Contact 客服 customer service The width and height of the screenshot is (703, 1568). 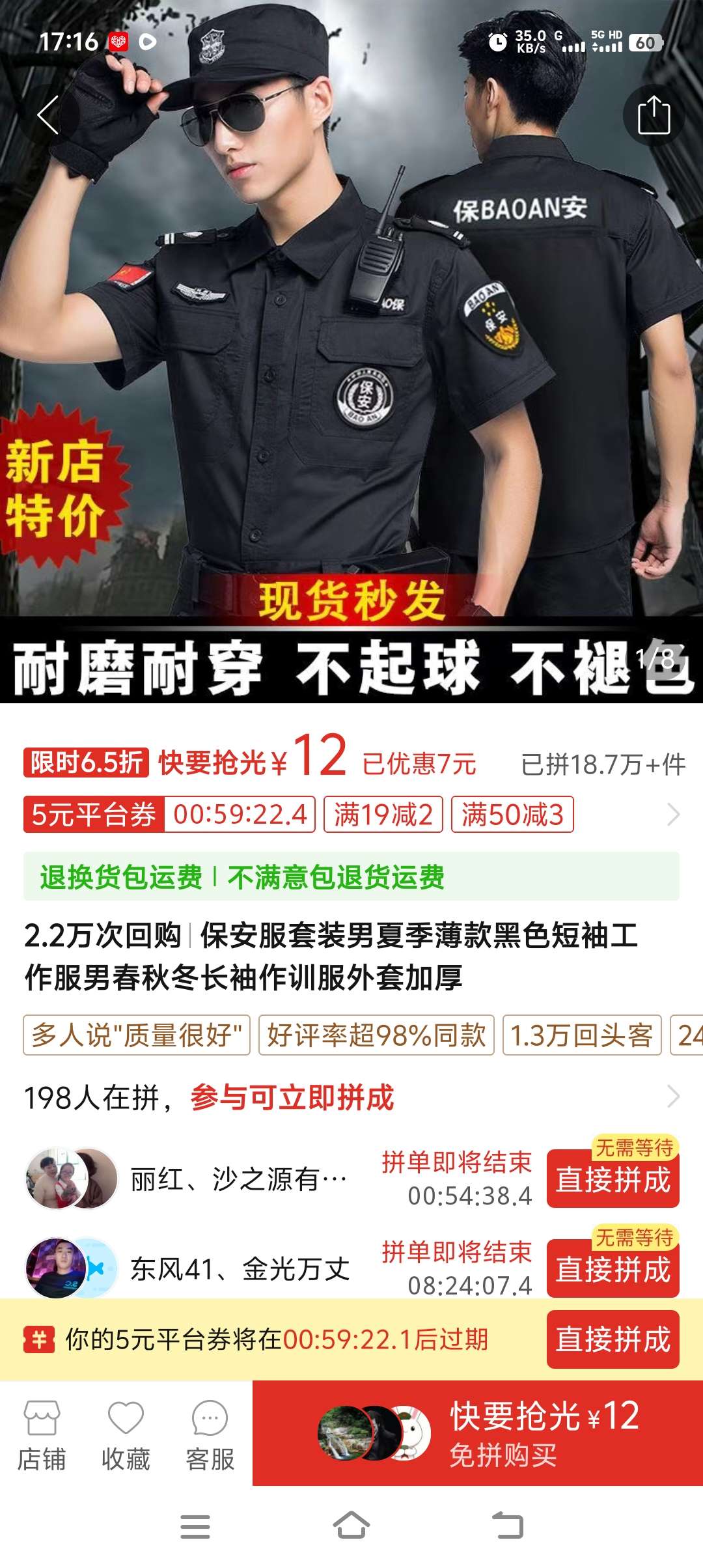(210, 1435)
